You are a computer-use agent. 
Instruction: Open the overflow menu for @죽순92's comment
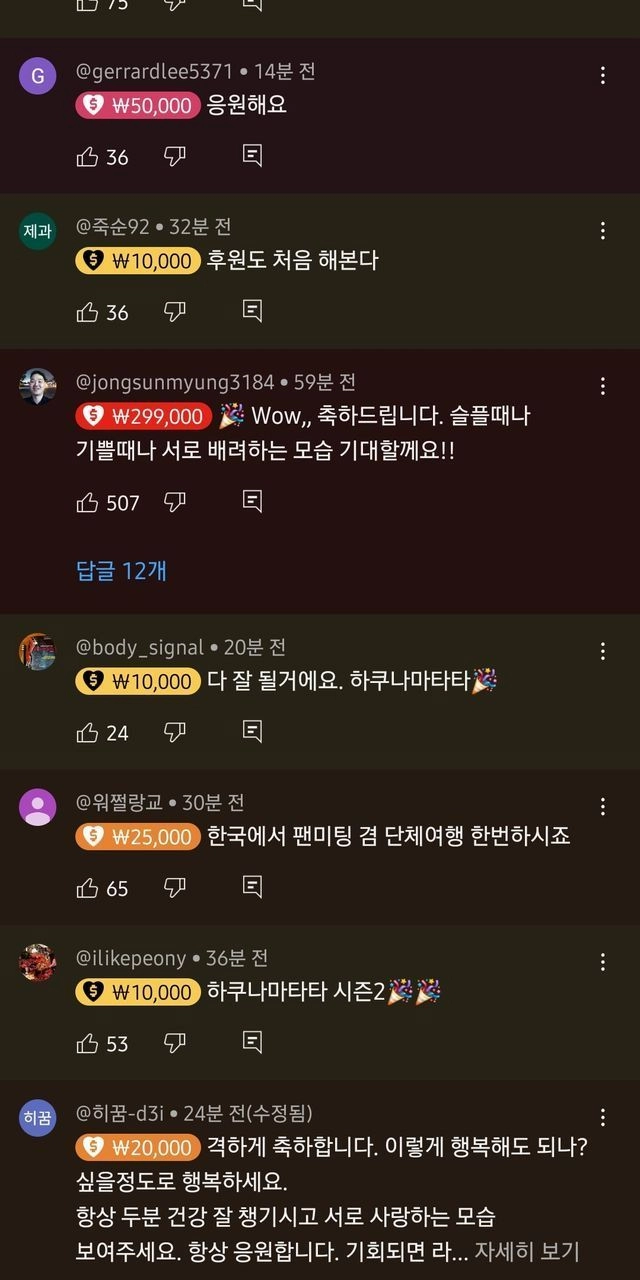603,231
